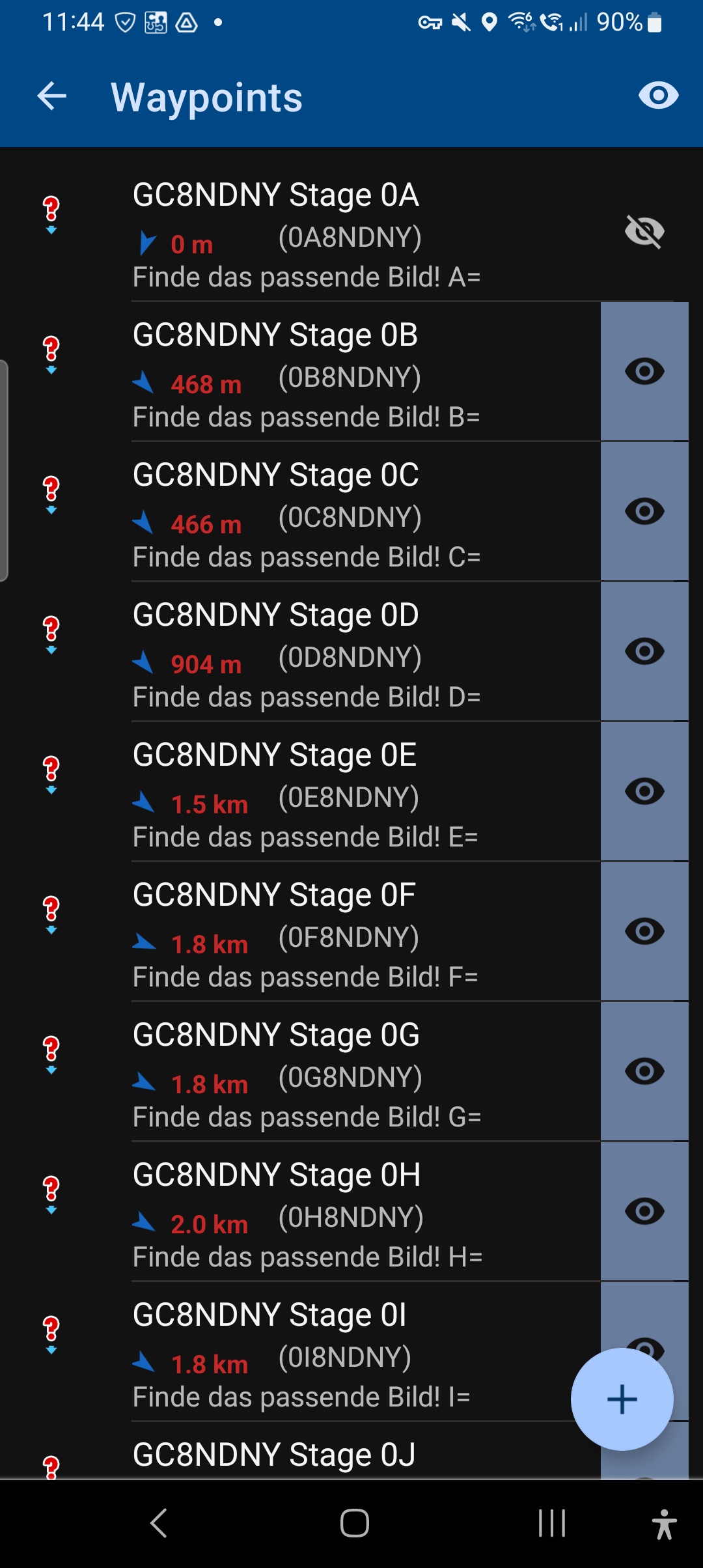The width and height of the screenshot is (703, 1568).
Task: Toggle the eye icon for Stage 0E
Action: pyautogui.click(x=644, y=792)
